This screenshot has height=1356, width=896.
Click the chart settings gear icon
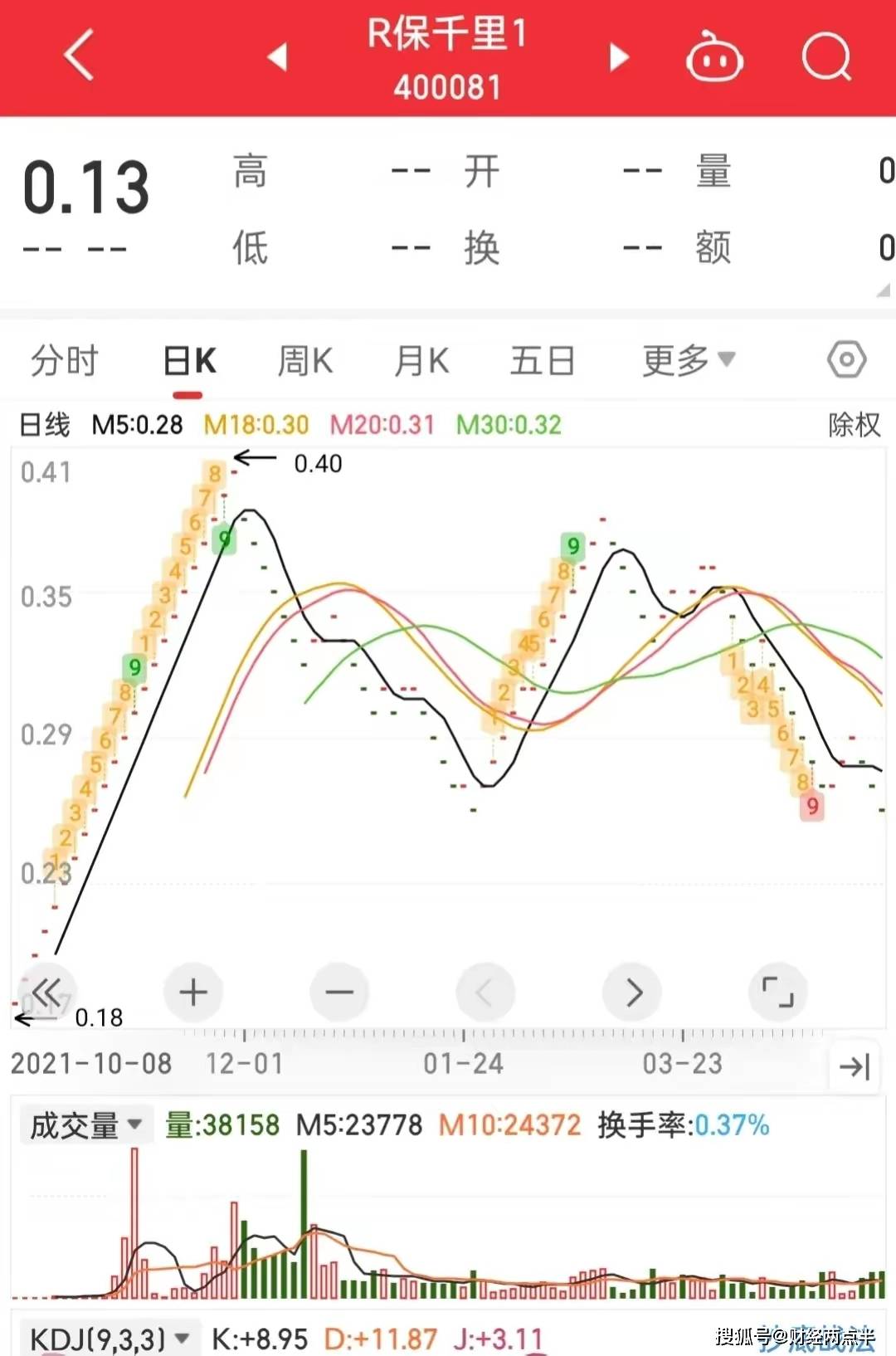coord(847,359)
